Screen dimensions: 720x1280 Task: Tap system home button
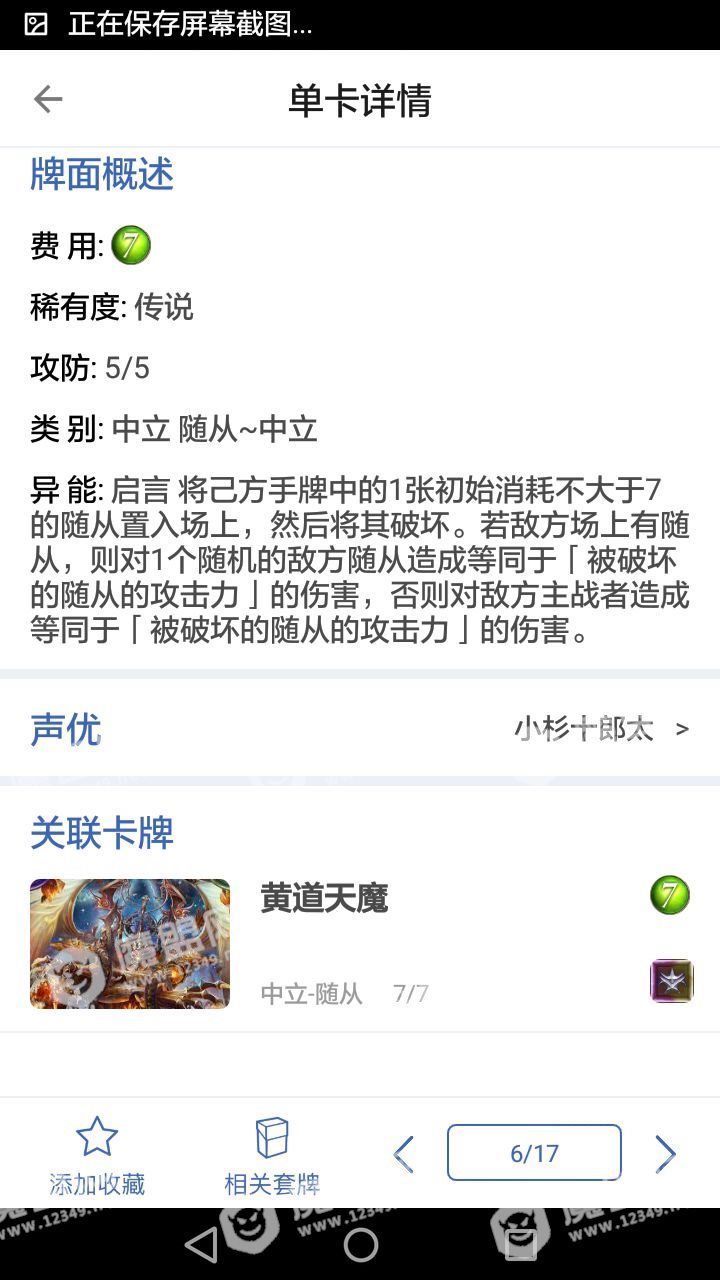click(360, 1245)
